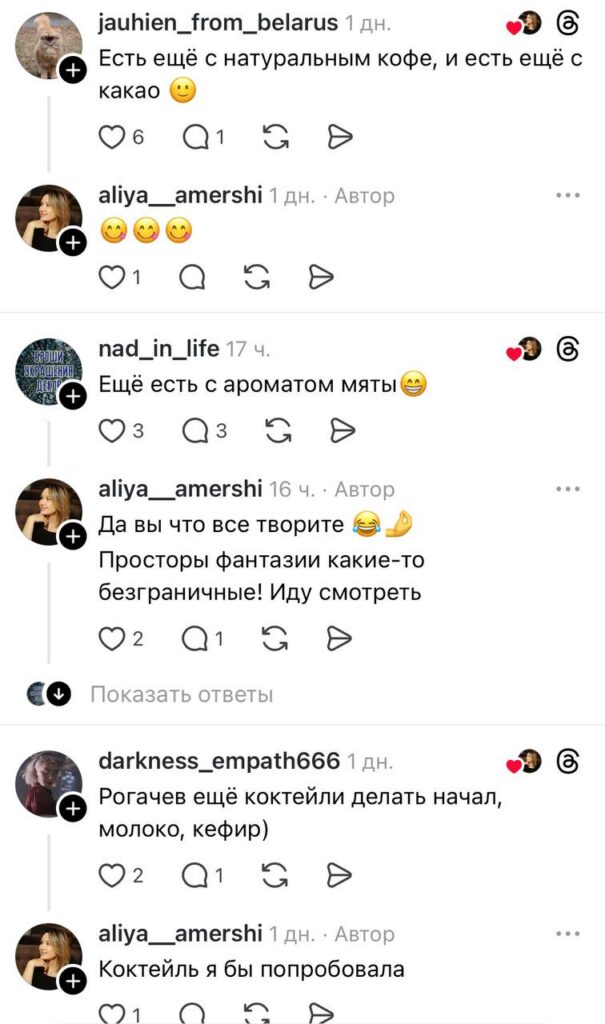605x1024 pixels.
Task: Reply to jauhien_from_belarus's comment
Action: point(195,137)
